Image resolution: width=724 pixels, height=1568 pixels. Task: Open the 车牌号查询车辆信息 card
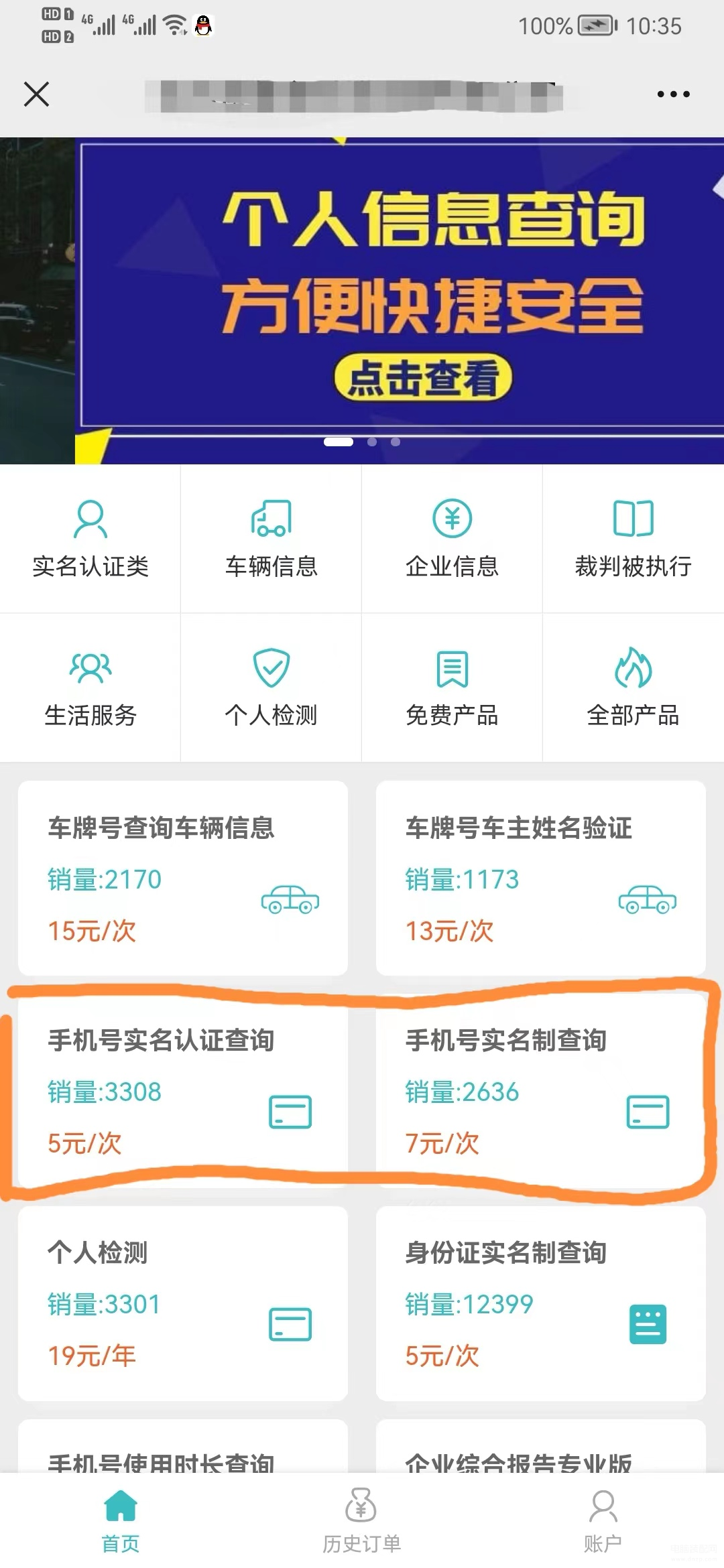pyautogui.click(x=182, y=878)
